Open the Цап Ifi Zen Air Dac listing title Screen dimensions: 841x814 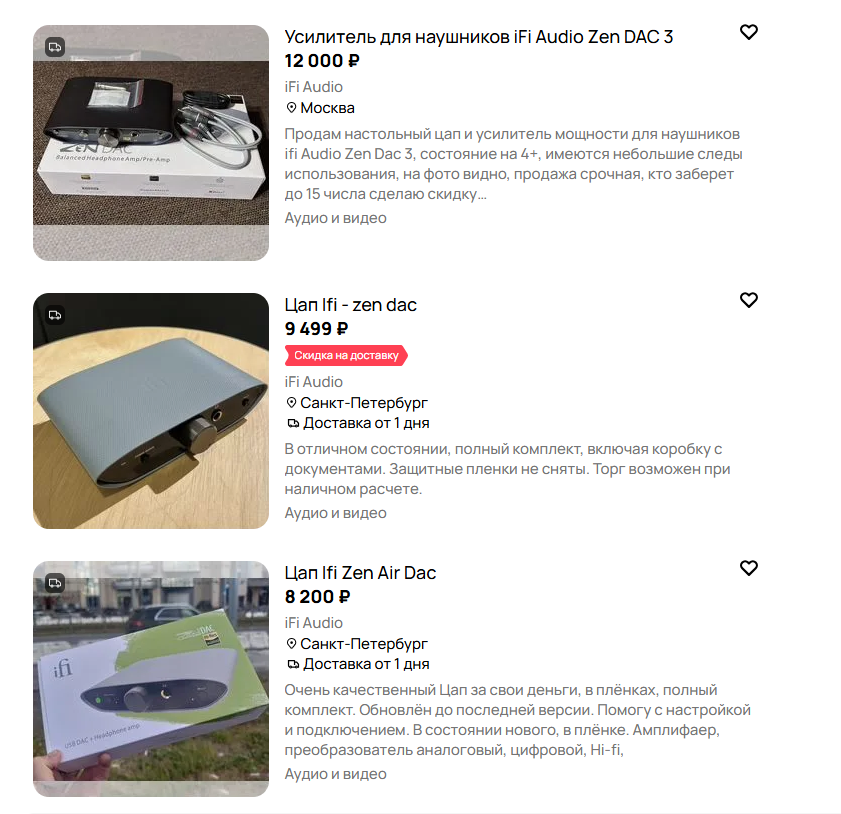[360, 573]
